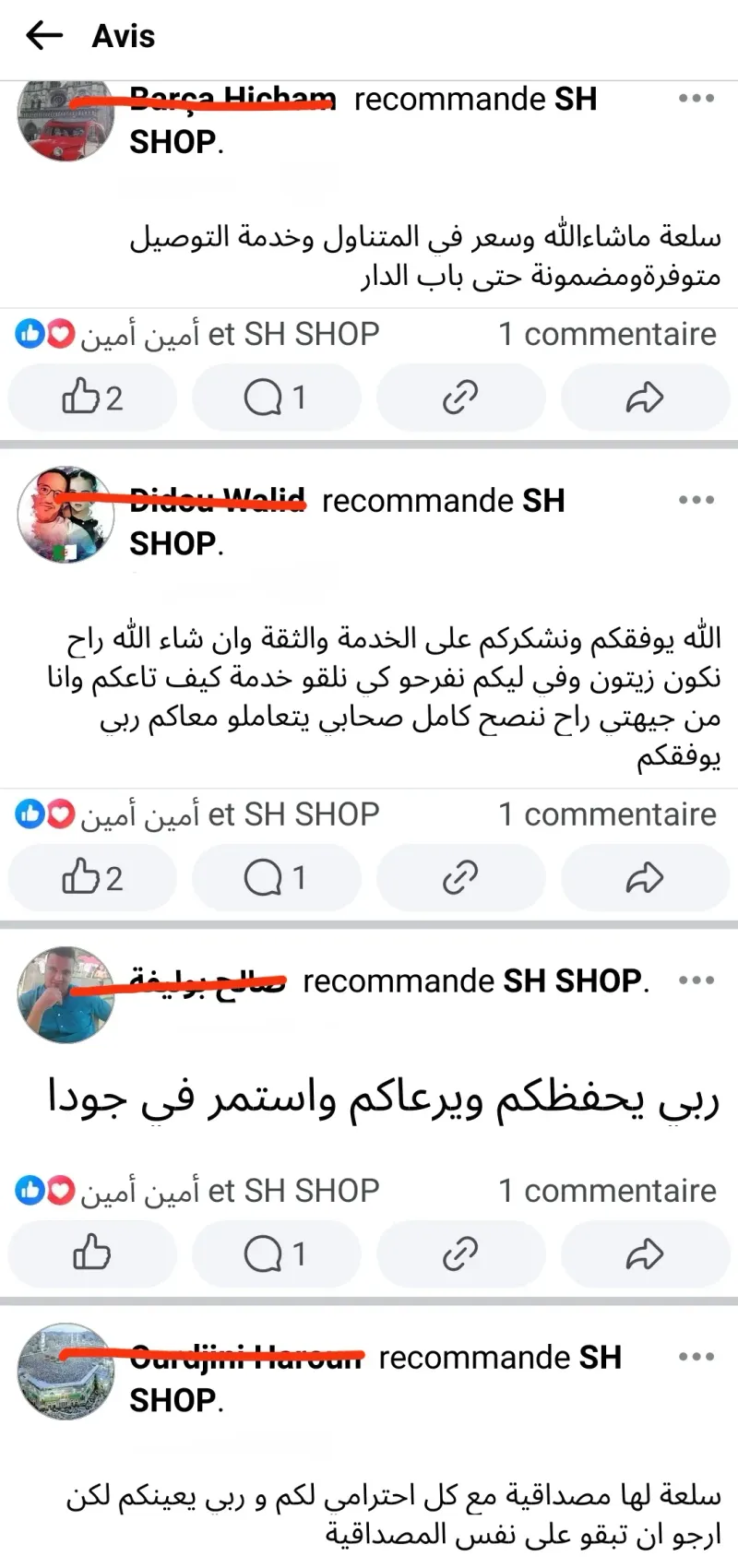Copy link of the 'سلعة ماشاءالله' review
Viewport: 738px width, 1568px height.
pyautogui.click(x=460, y=398)
